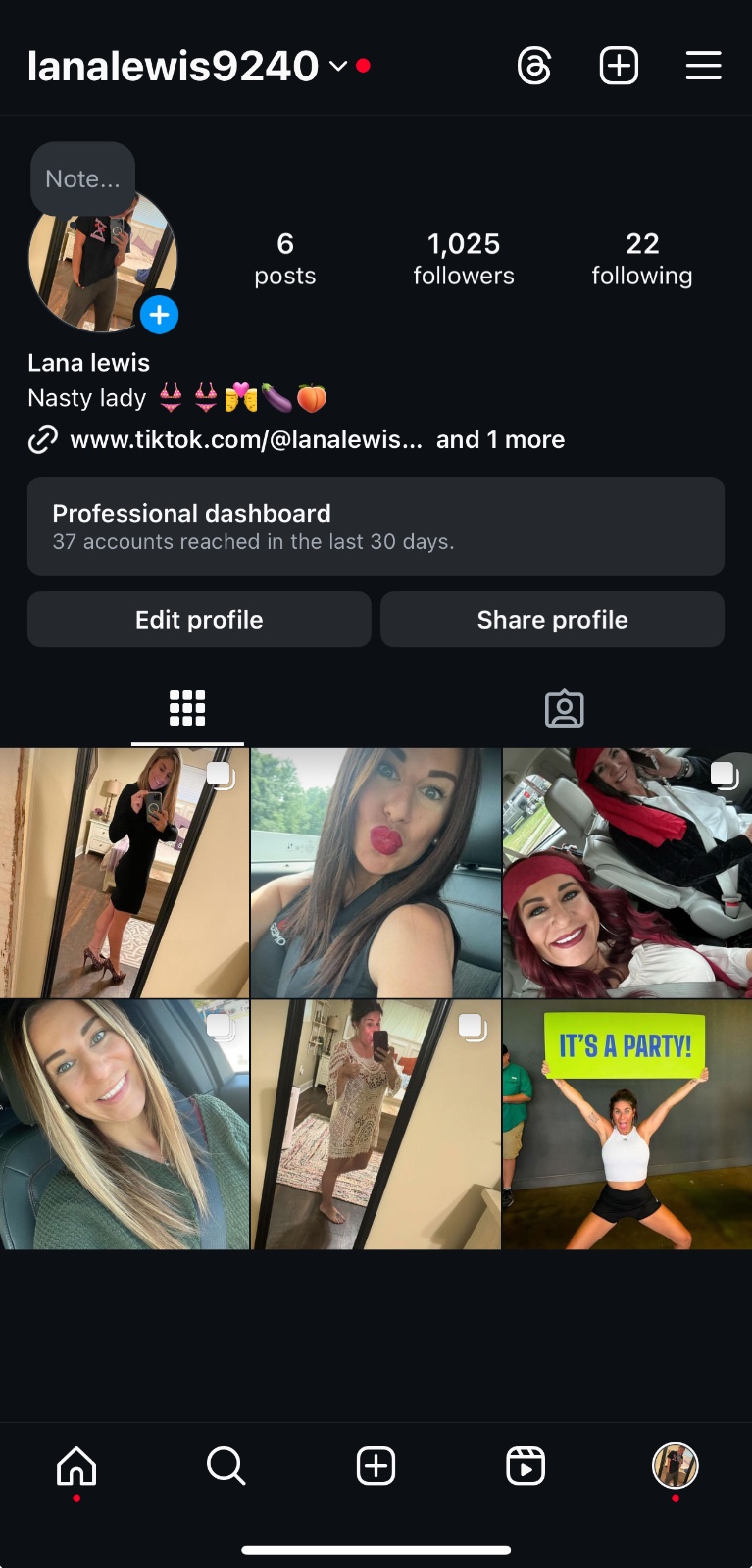The height and width of the screenshot is (1568, 752).
Task: Switch to the posts grid tab
Action: click(x=187, y=708)
